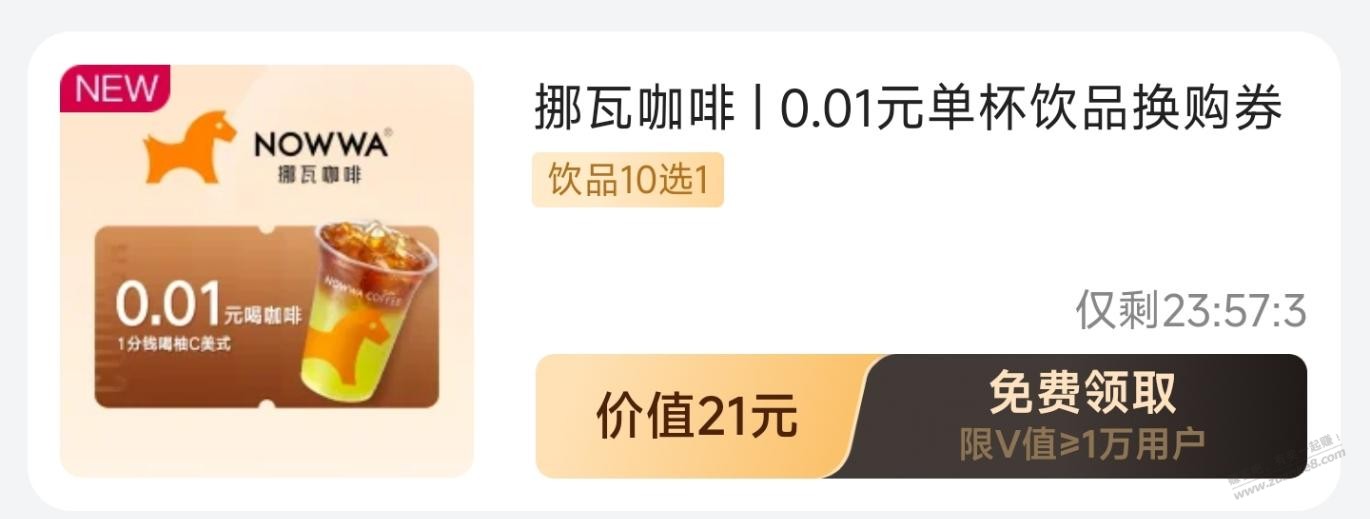Open the 挪瓦咖啡 coupon image

tap(267, 271)
